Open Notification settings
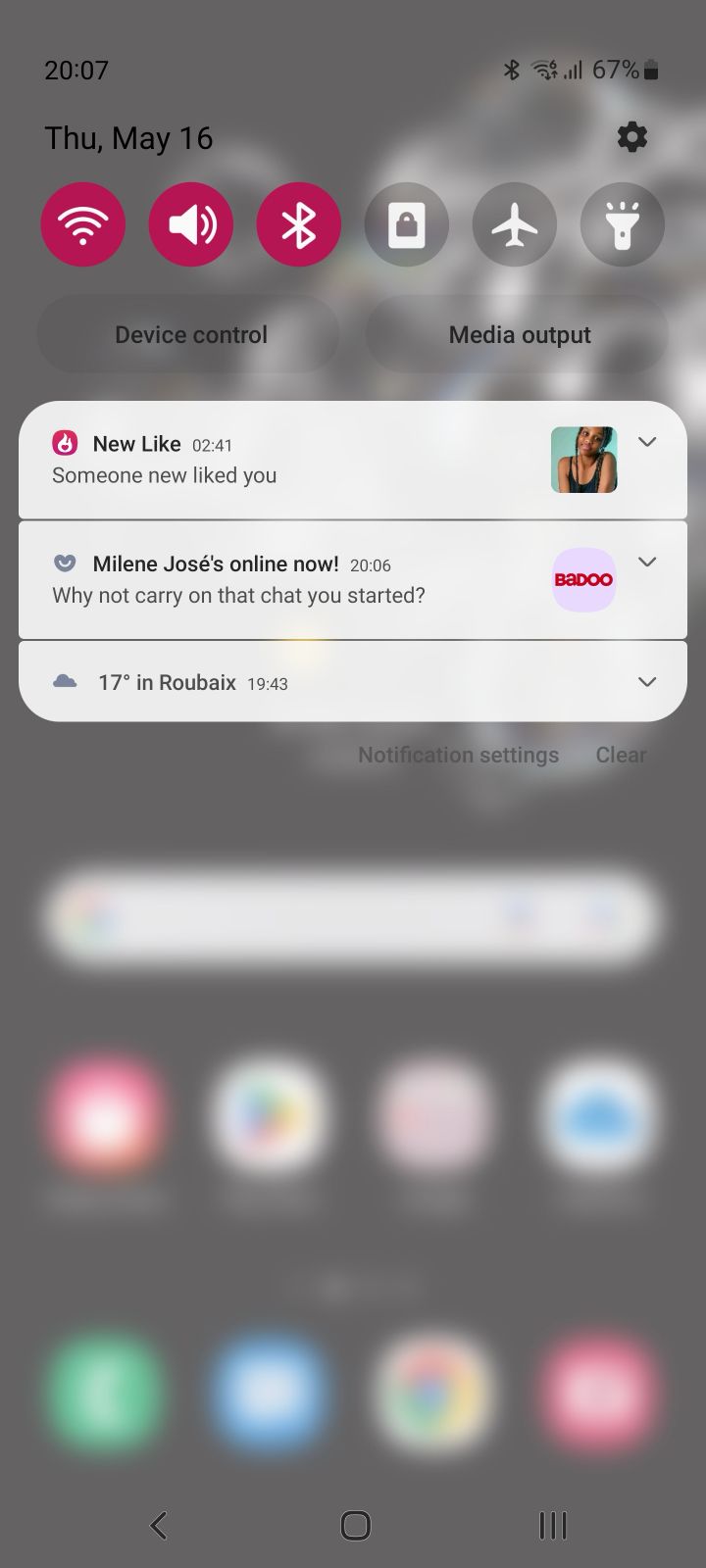 tap(458, 755)
